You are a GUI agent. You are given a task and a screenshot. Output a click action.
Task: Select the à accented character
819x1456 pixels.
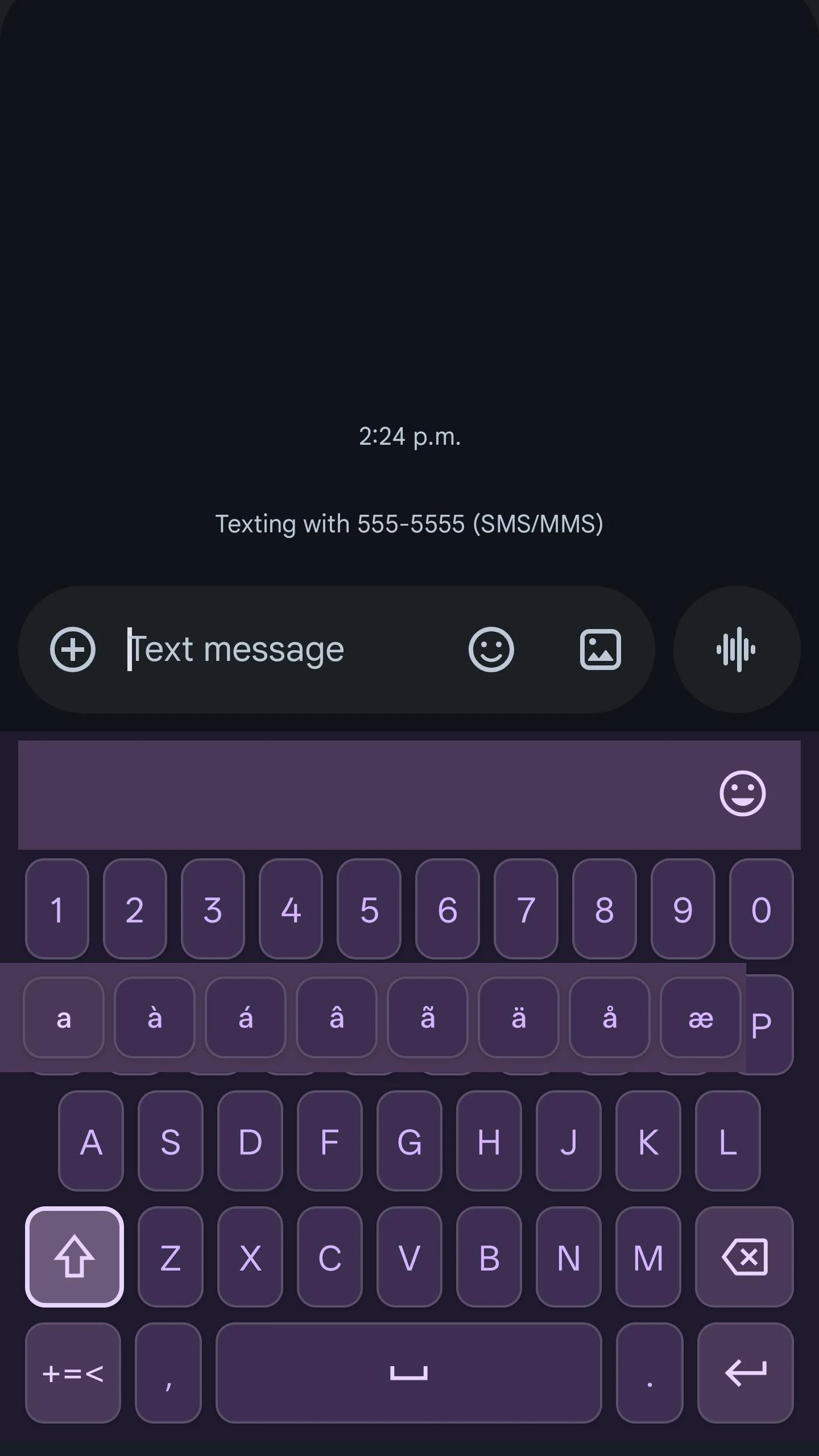[155, 1018]
